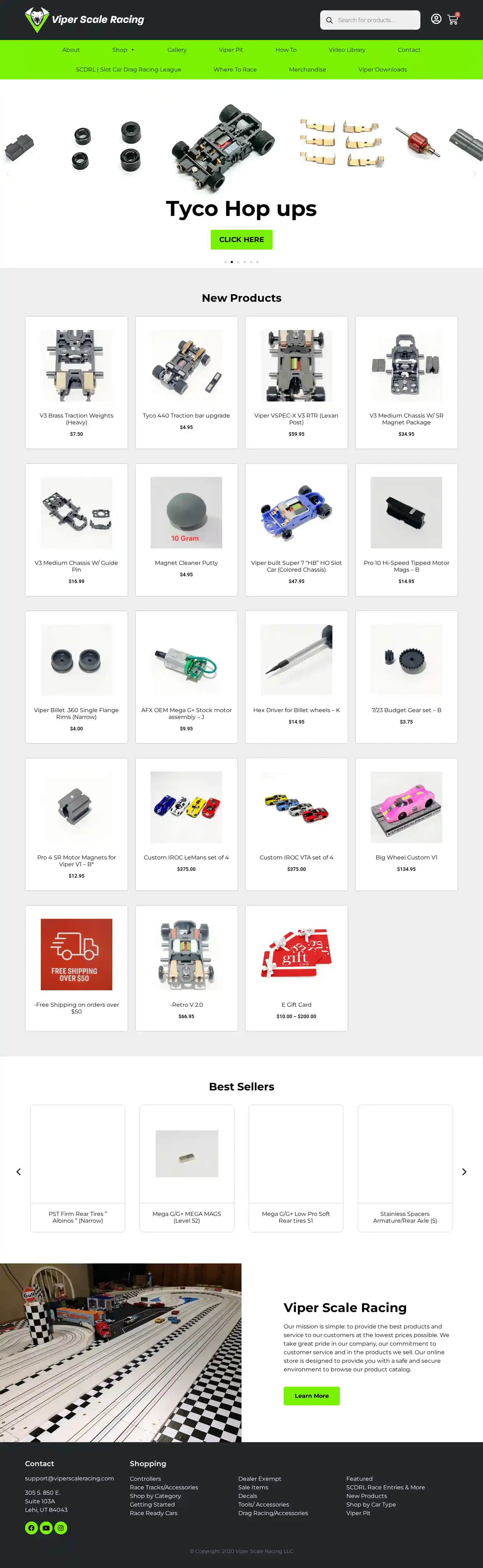
Task: Tap the Learn More button
Action: tap(311, 1396)
